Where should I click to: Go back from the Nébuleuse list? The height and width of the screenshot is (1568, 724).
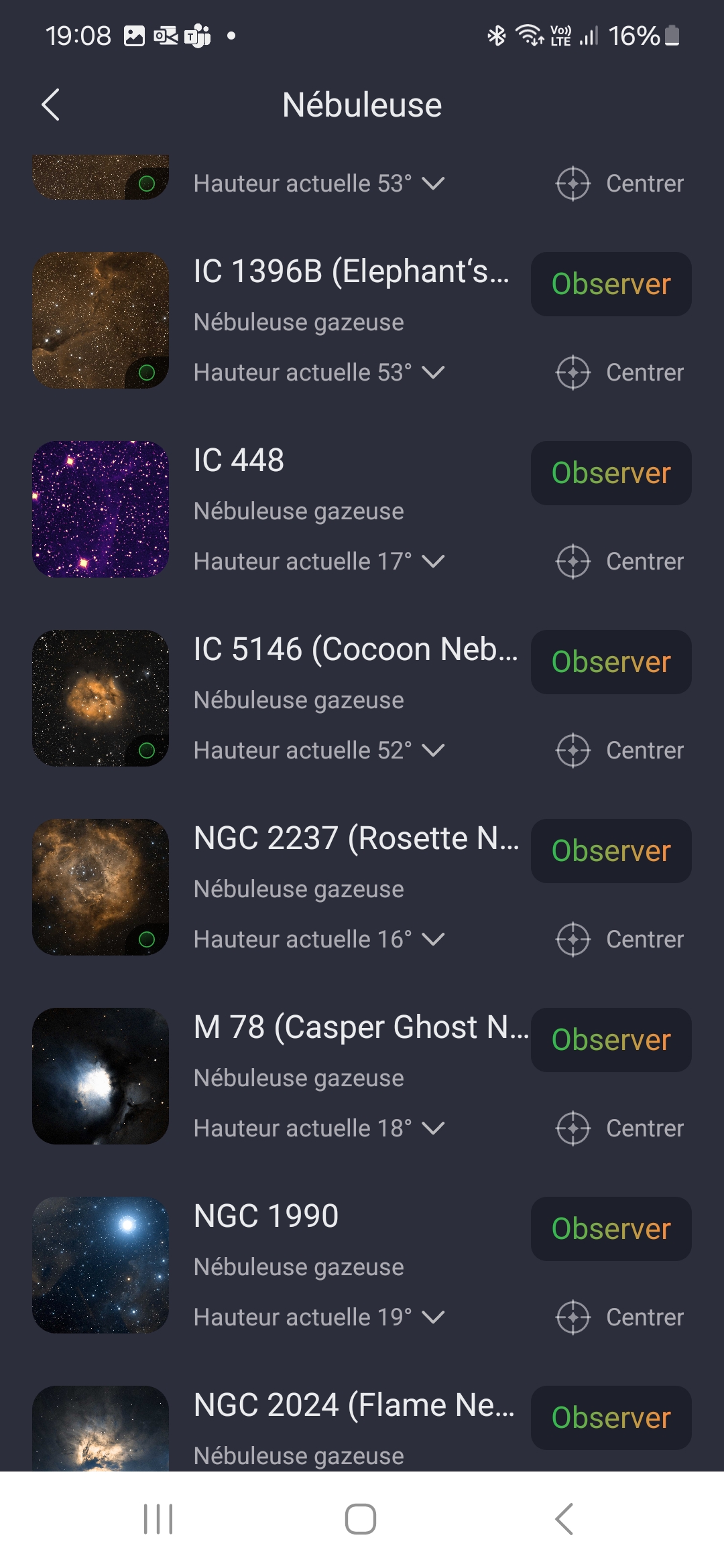tap(51, 105)
